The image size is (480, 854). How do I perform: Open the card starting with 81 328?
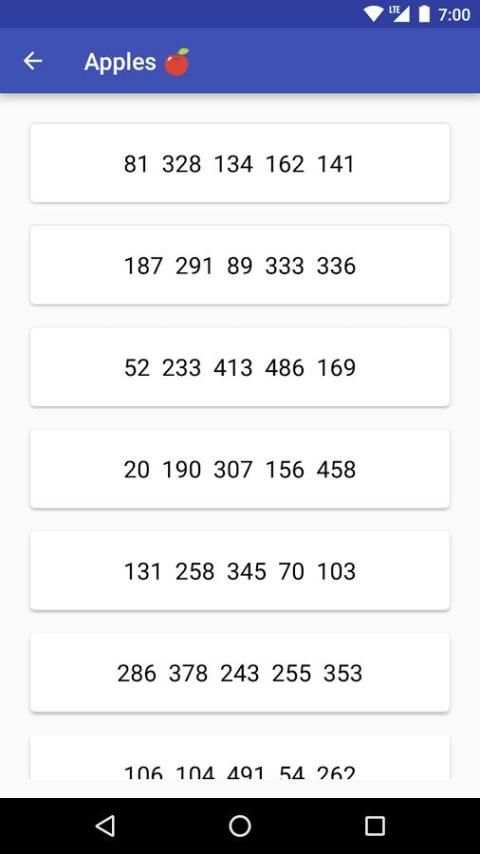[x=240, y=163]
